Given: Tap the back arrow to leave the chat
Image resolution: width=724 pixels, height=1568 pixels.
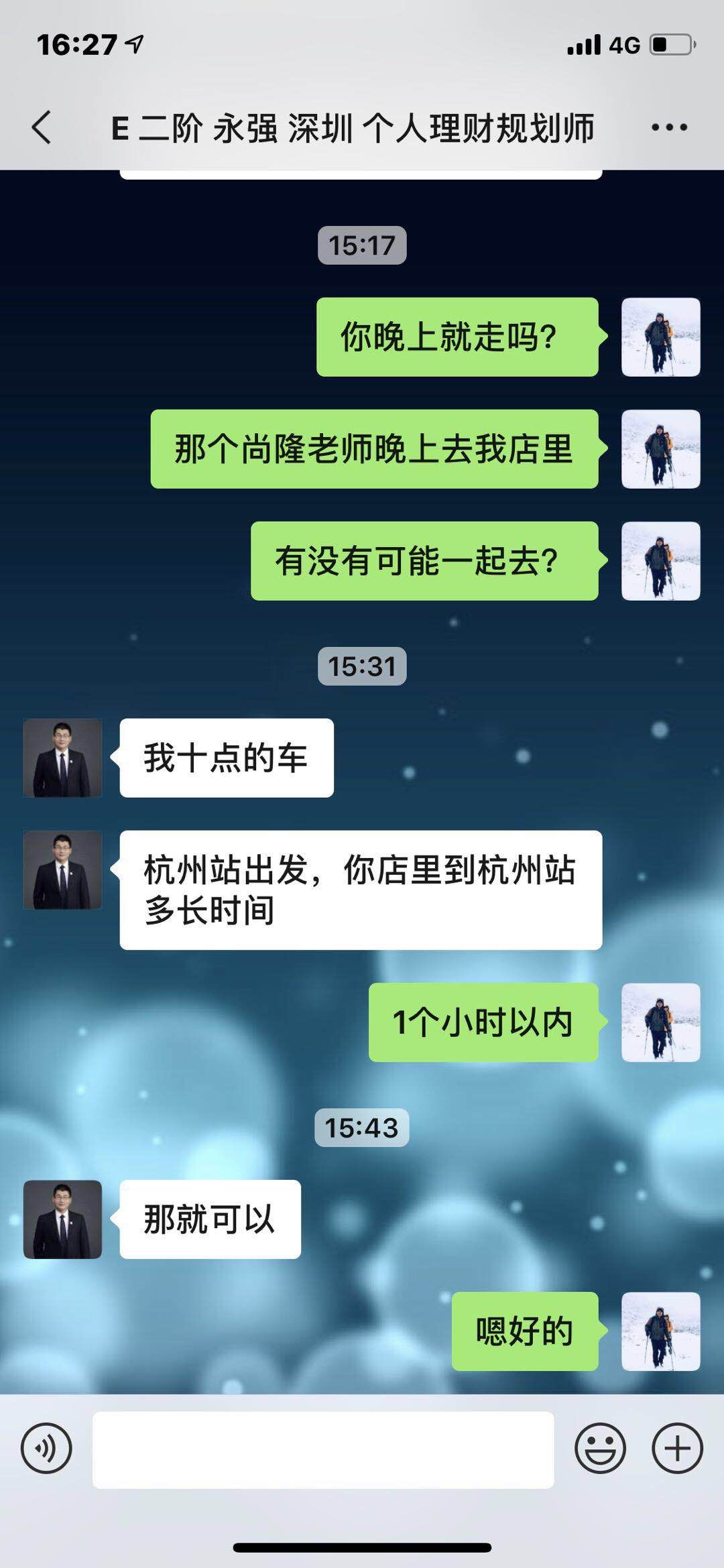Looking at the screenshot, I should click(42, 127).
